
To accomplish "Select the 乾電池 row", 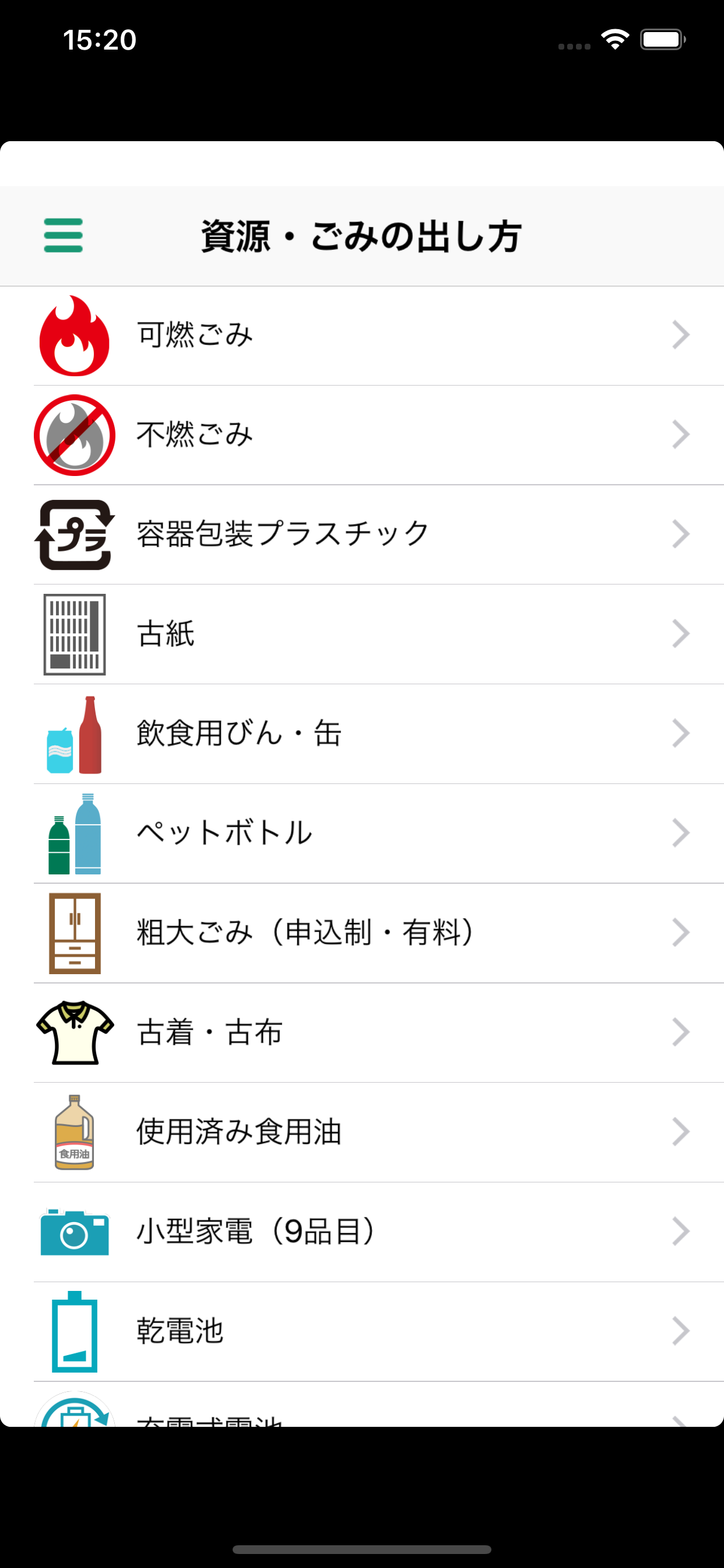I will [x=362, y=1332].
